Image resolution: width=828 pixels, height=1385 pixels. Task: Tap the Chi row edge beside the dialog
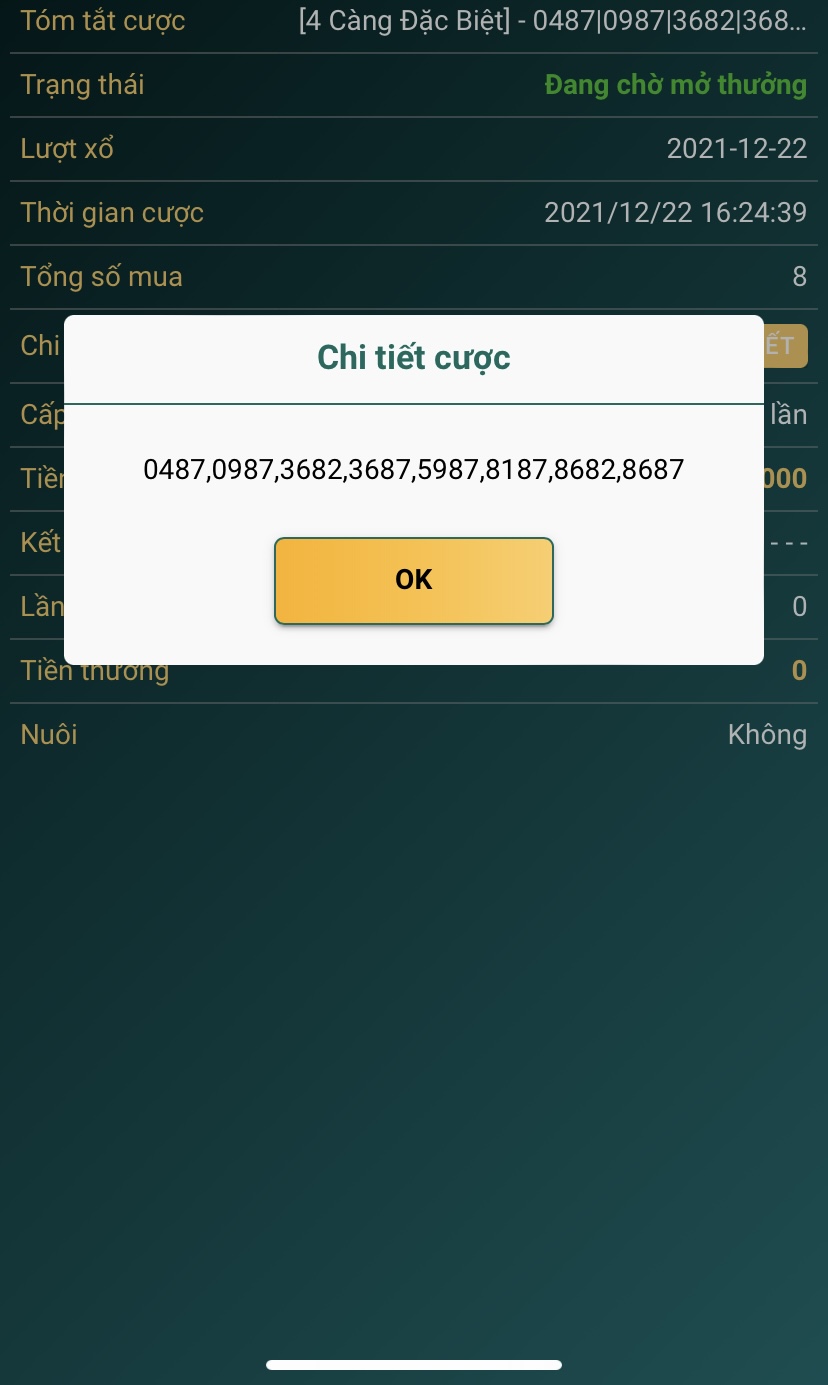coord(32,345)
